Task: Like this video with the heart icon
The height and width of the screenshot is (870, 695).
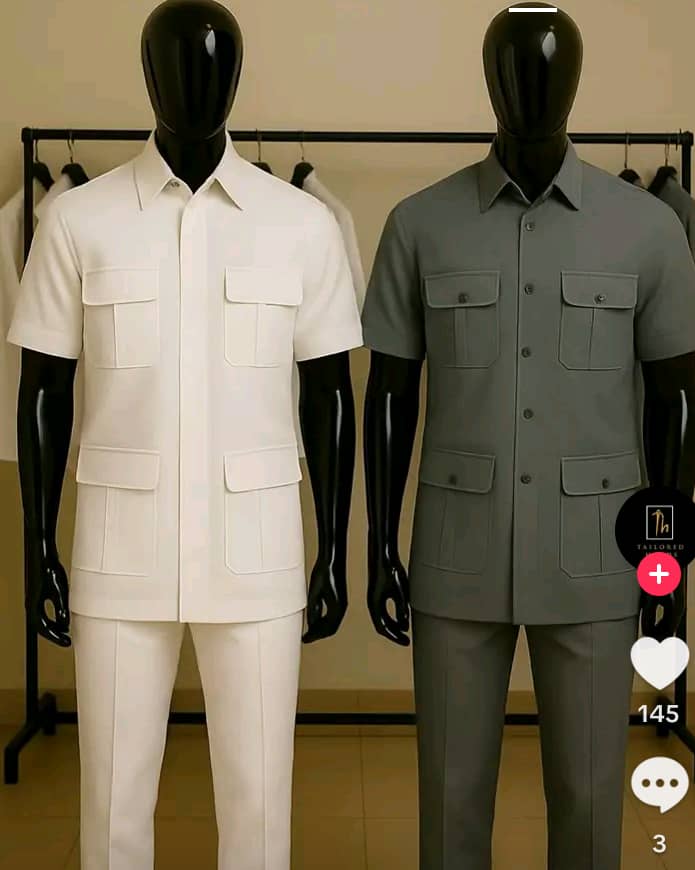Action: [x=659, y=662]
